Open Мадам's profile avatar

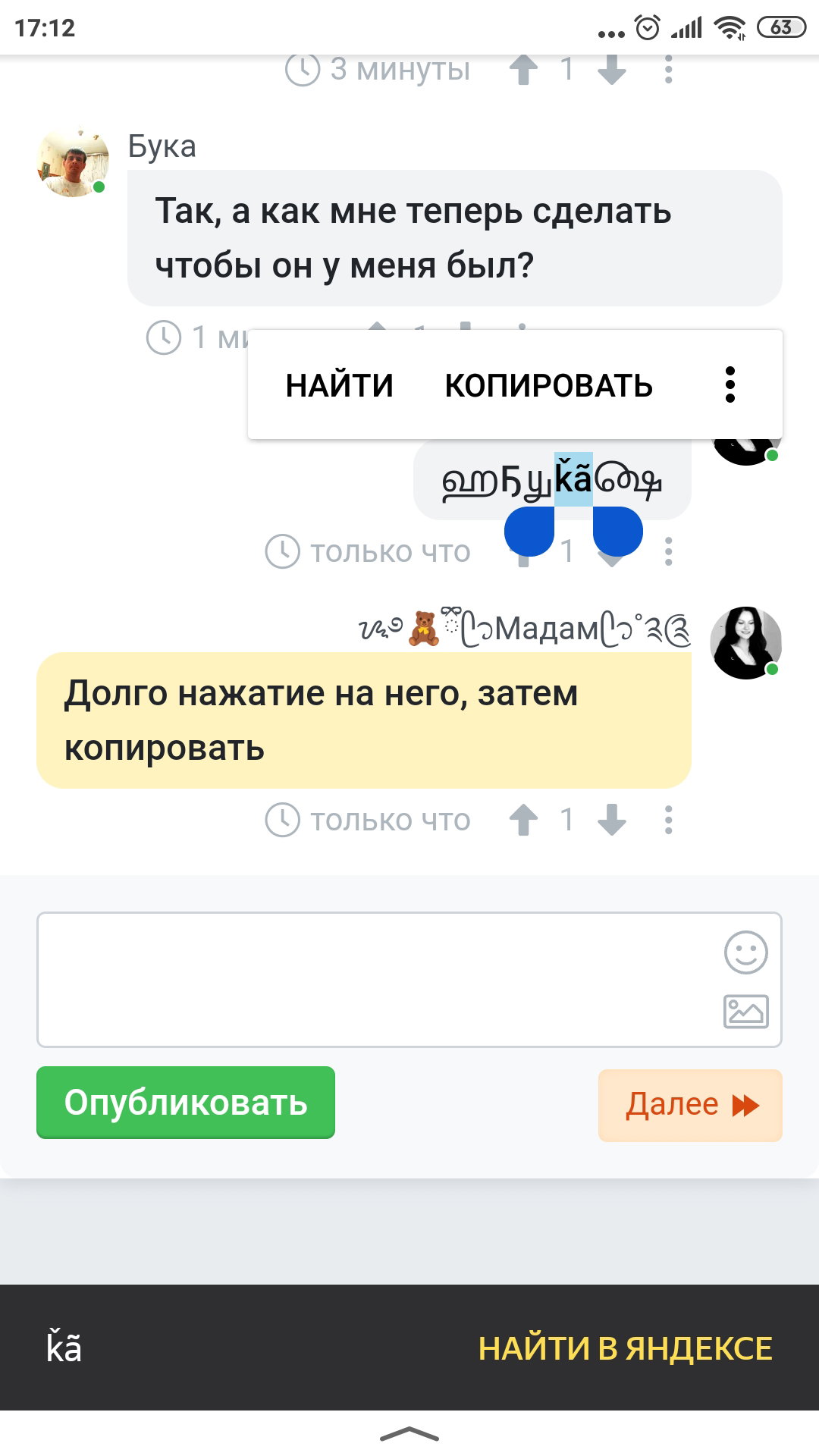(746, 642)
